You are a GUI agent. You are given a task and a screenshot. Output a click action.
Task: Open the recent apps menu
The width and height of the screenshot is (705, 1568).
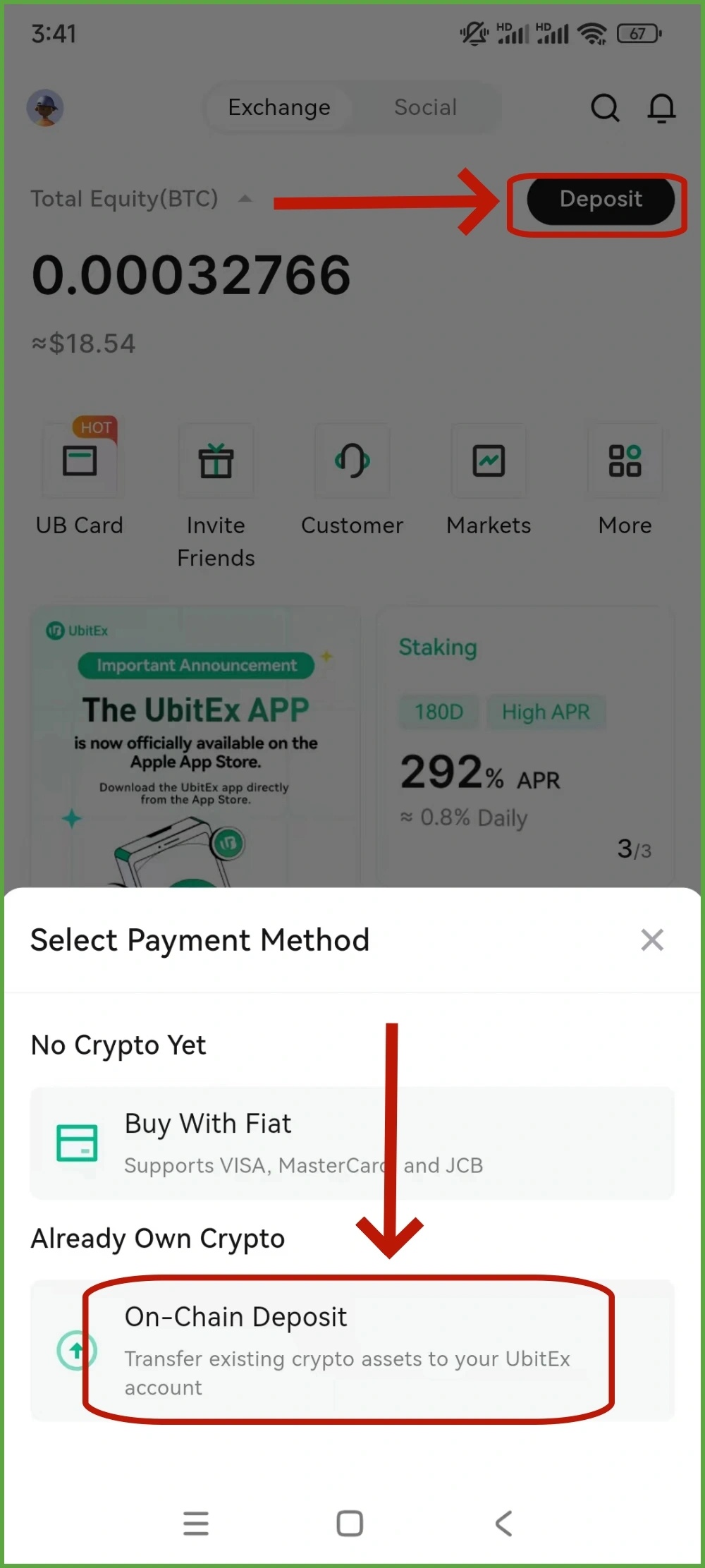[x=196, y=1524]
